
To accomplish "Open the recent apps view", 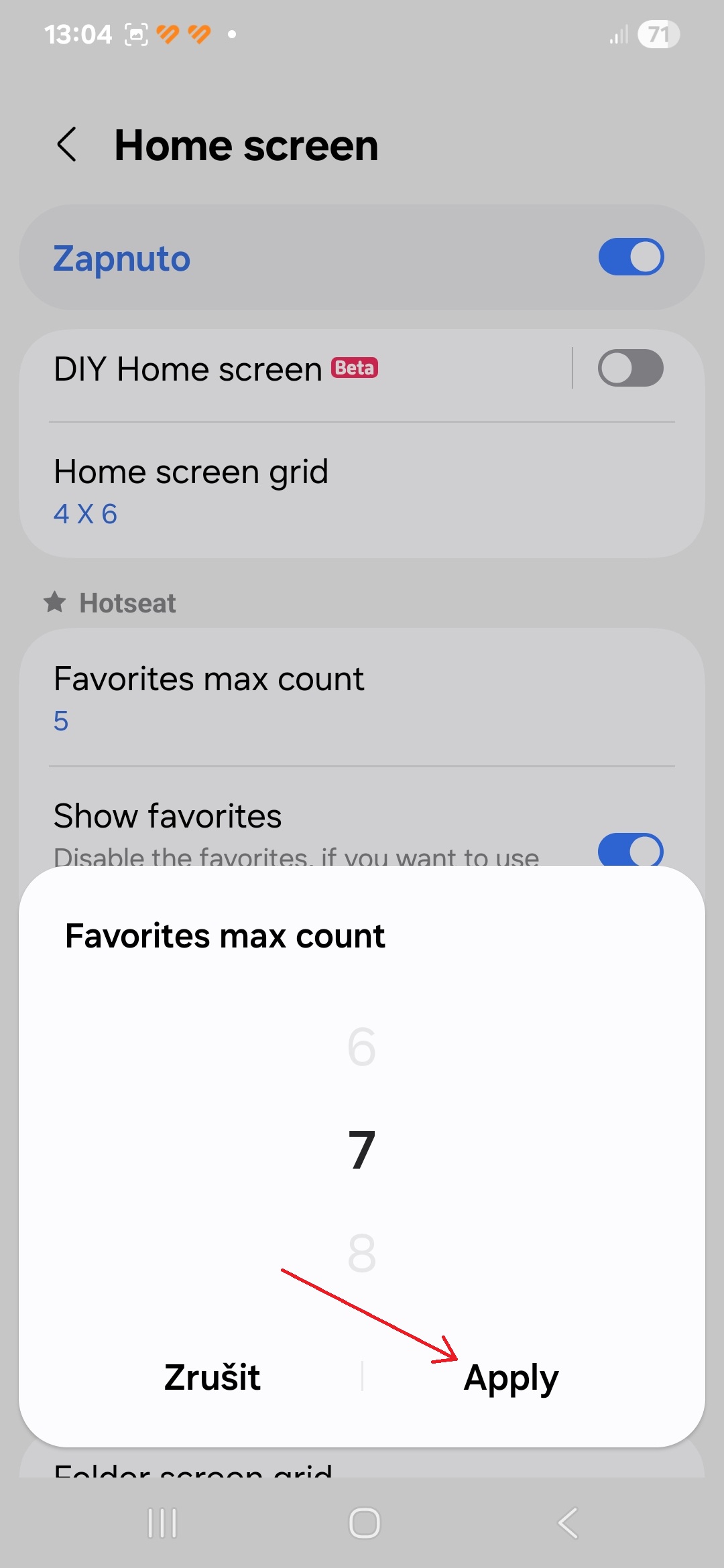I will (x=162, y=1523).
